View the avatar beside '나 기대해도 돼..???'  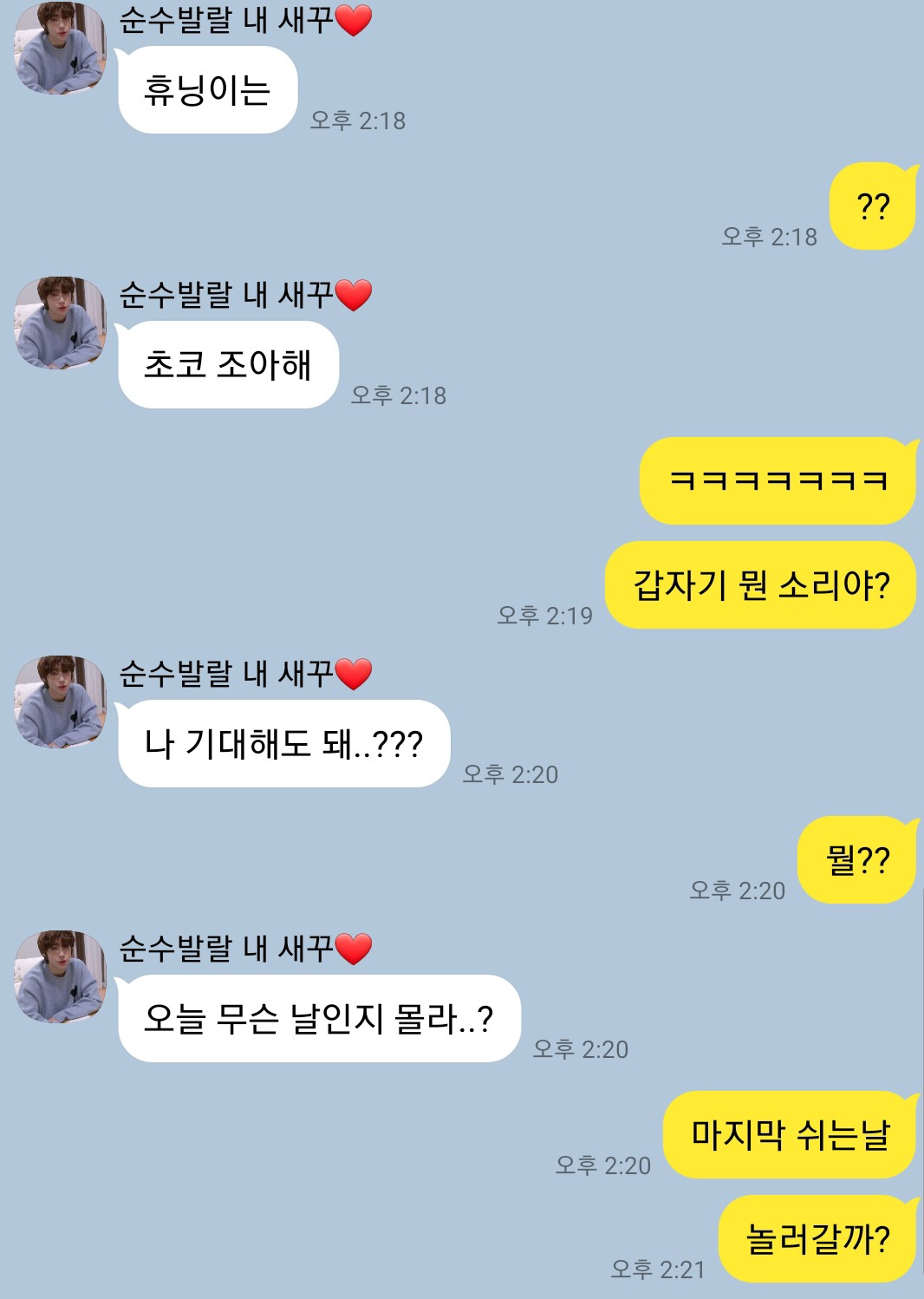tap(60, 702)
